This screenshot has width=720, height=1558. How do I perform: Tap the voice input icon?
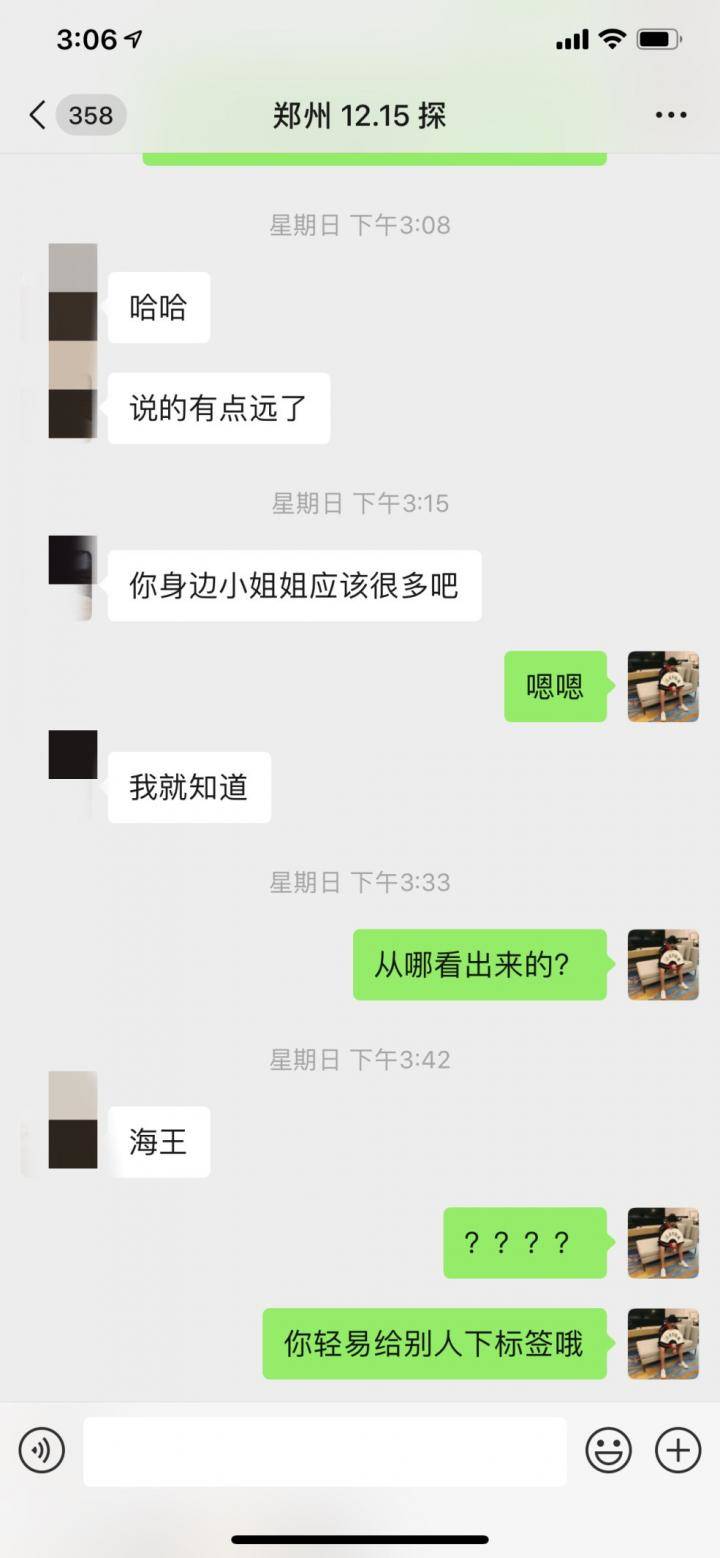click(41, 1451)
